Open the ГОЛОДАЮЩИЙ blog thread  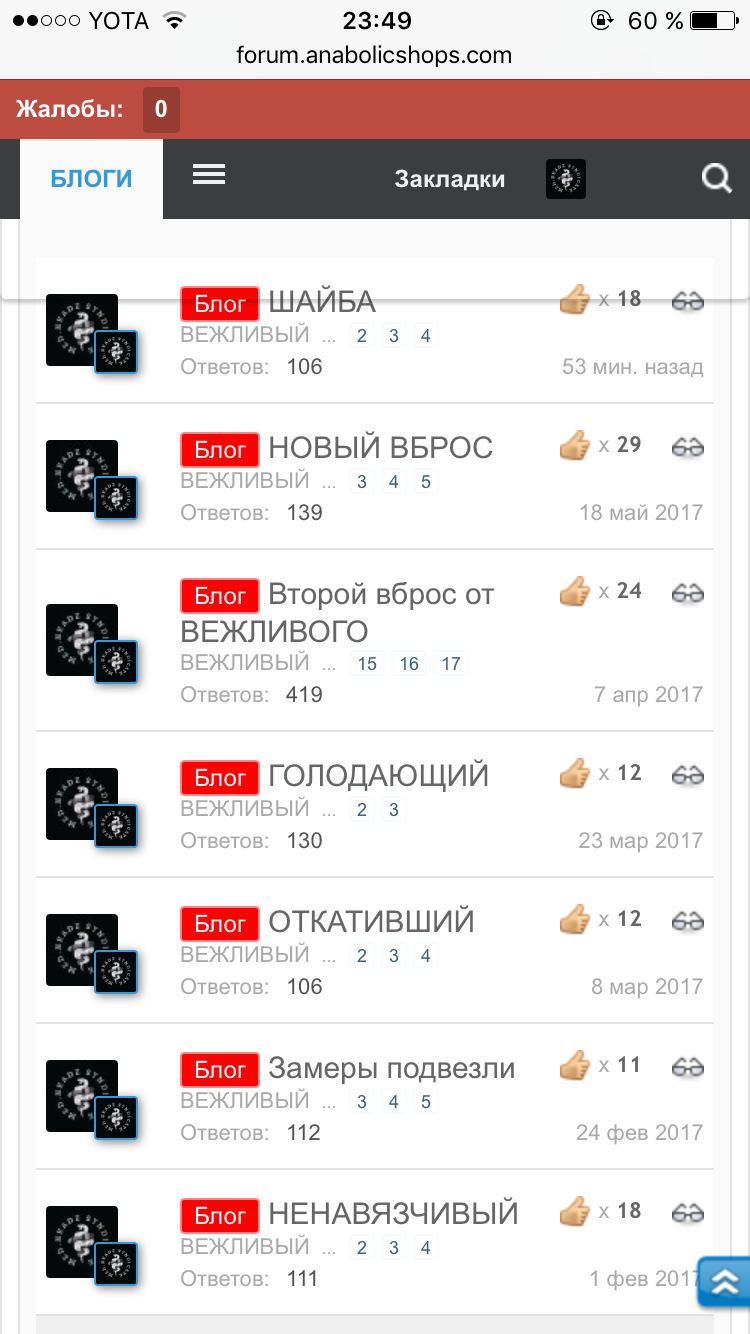tap(378, 775)
